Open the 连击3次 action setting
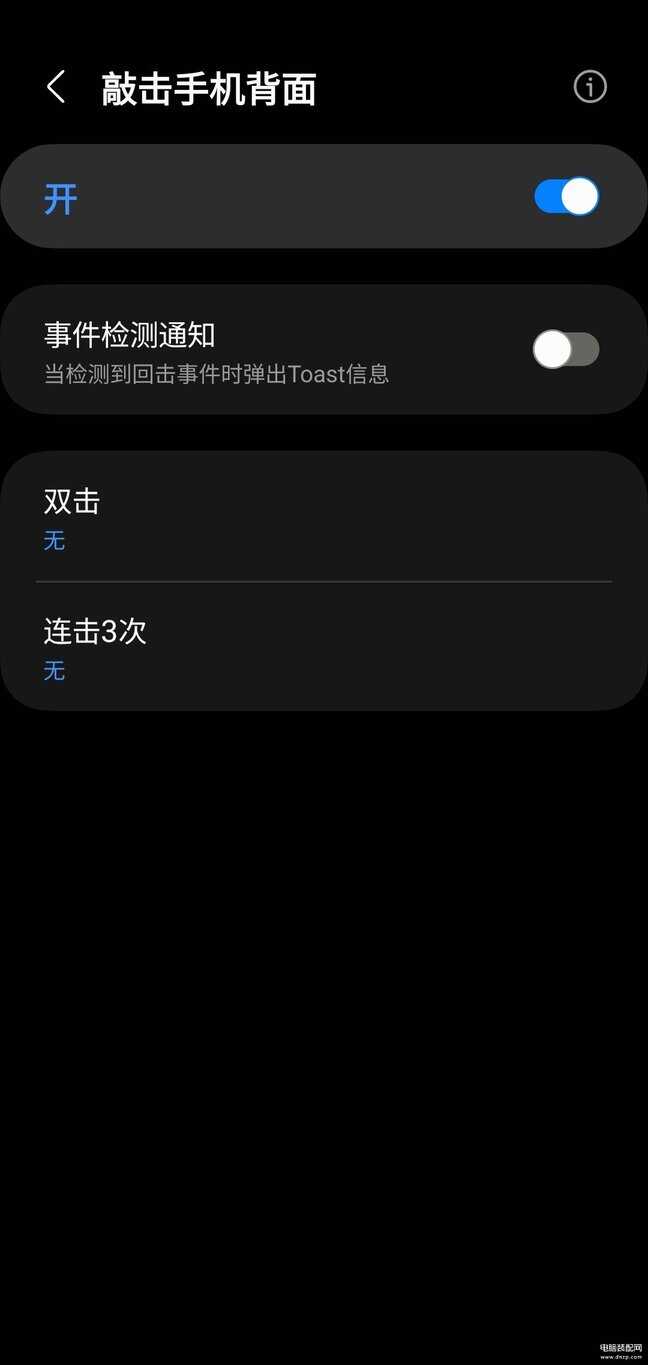Screen dimensions: 648x1365 click(x=323, y=648)
